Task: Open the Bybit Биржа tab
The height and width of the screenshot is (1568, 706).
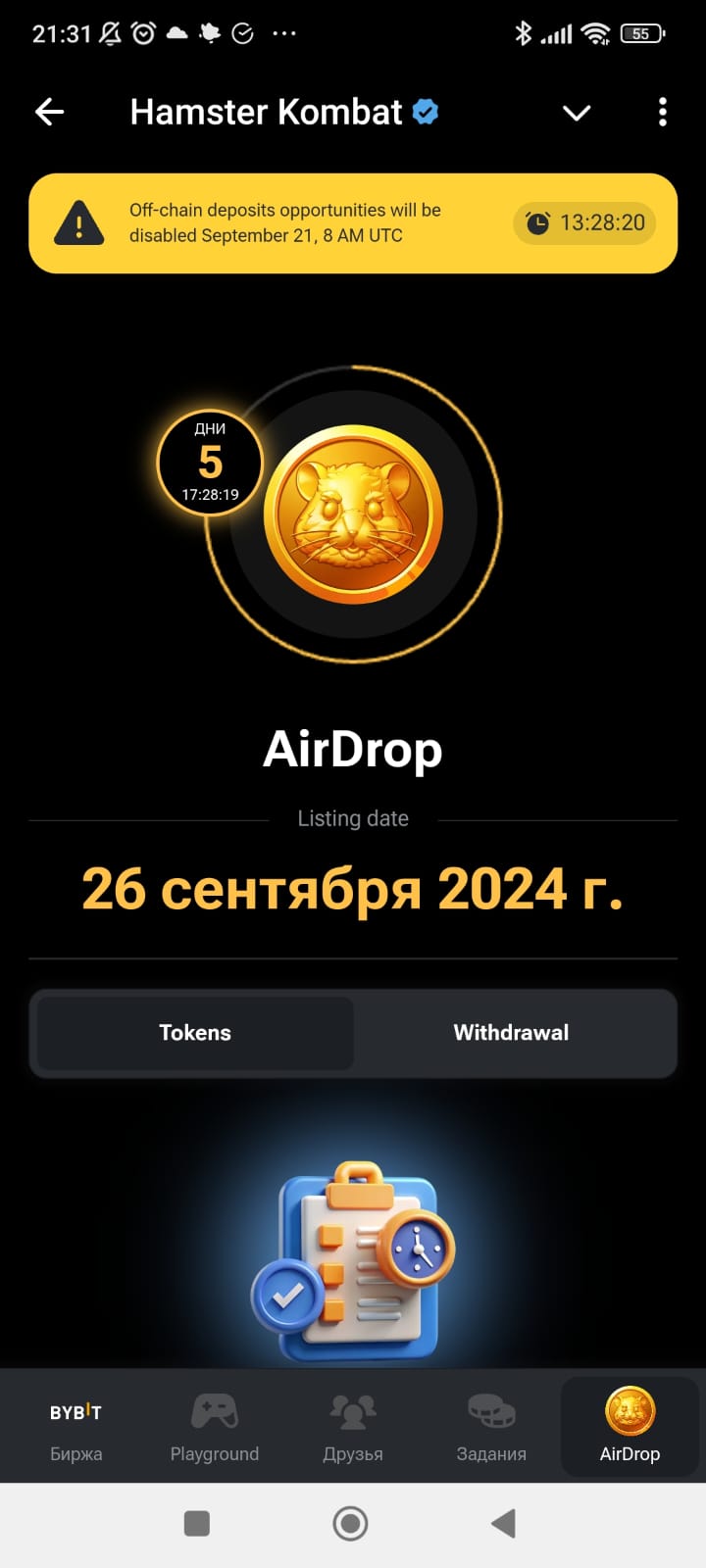Action: click(x=76, y=1427)
